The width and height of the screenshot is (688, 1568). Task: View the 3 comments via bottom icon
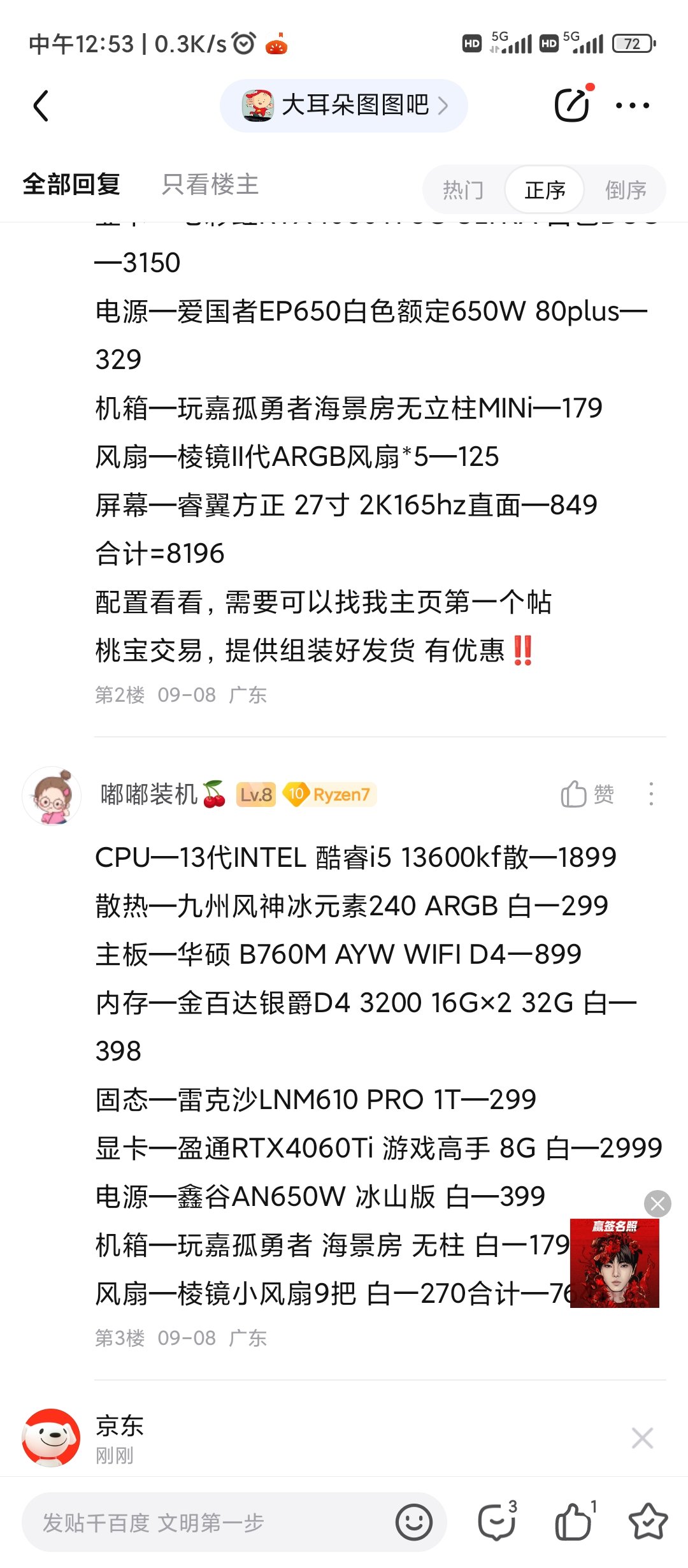[x=498, y=1520]
